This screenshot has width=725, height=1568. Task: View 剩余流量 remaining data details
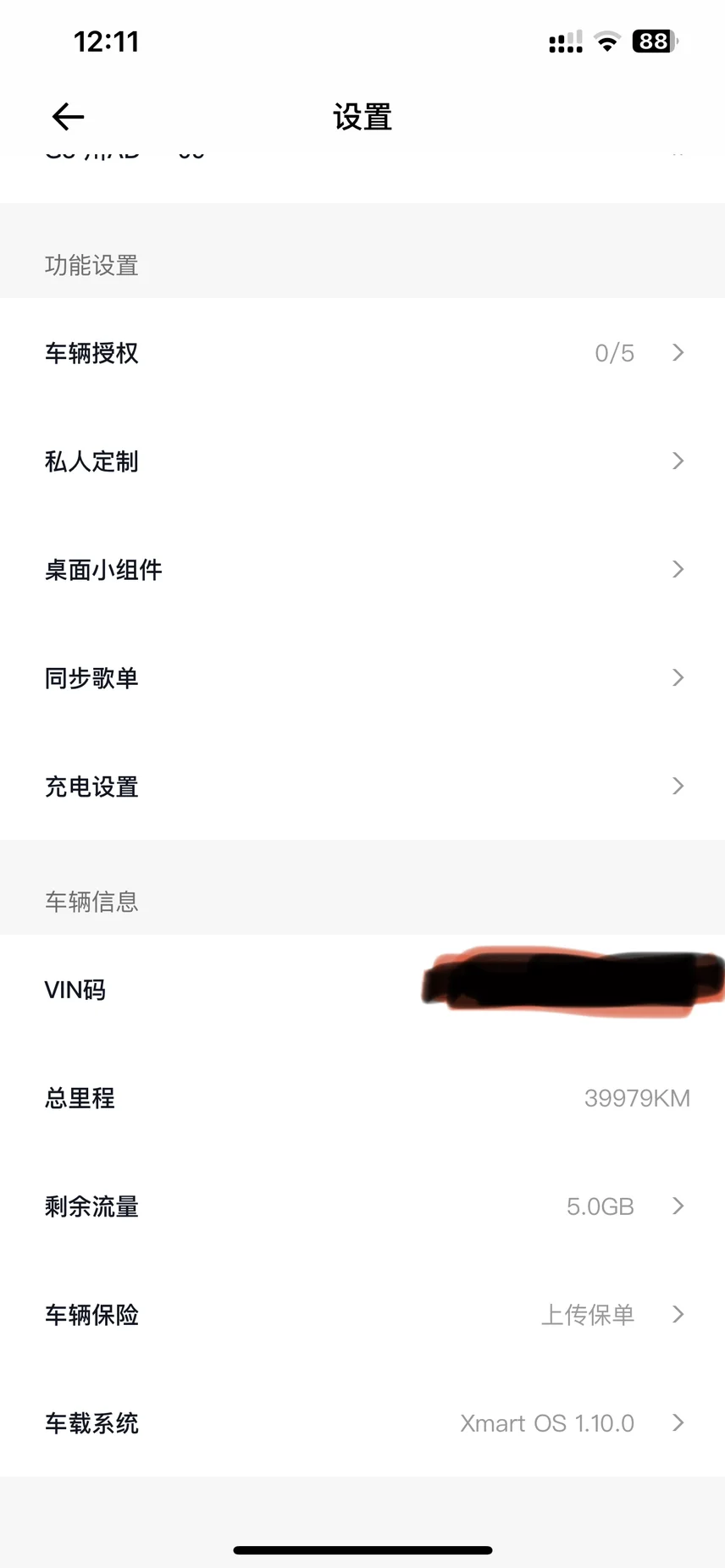point(362,1206)
